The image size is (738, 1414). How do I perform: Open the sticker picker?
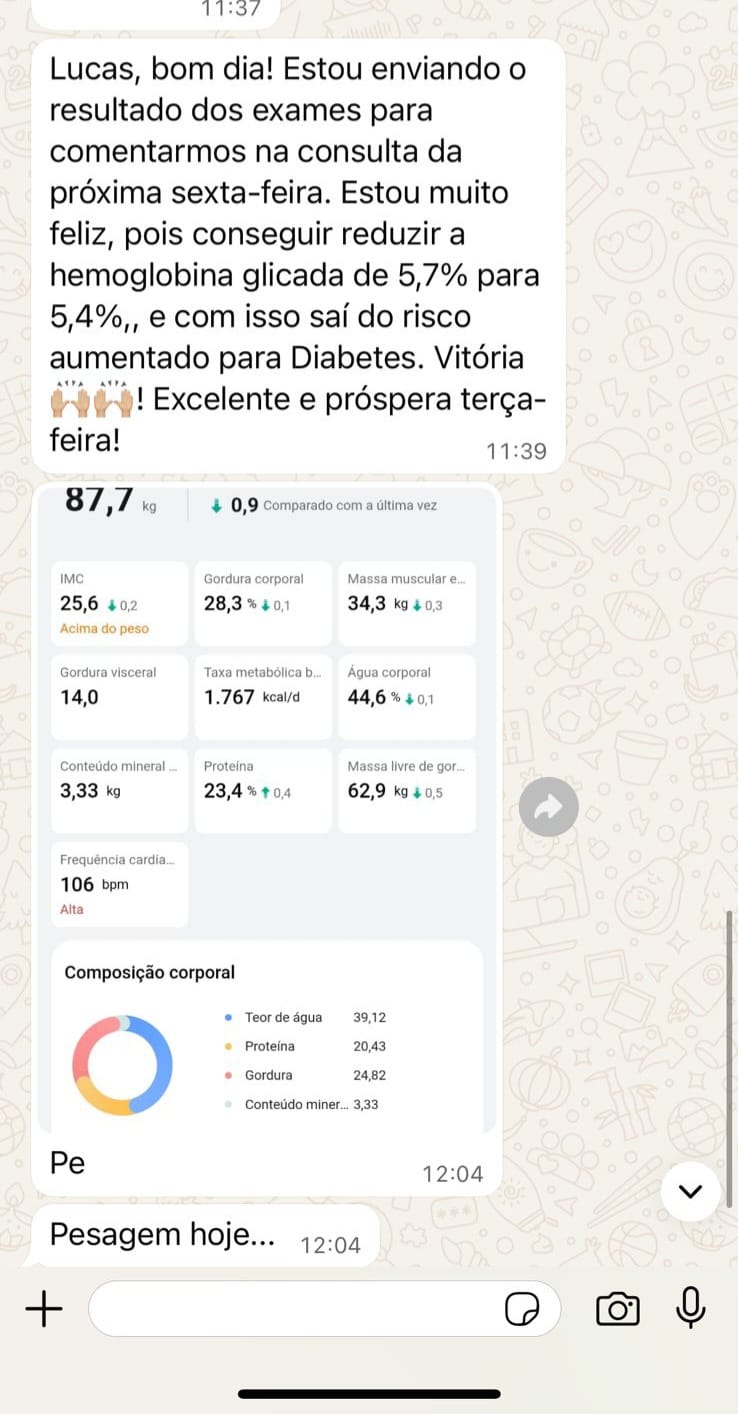pyautogui.click(x=522, y=1308)
